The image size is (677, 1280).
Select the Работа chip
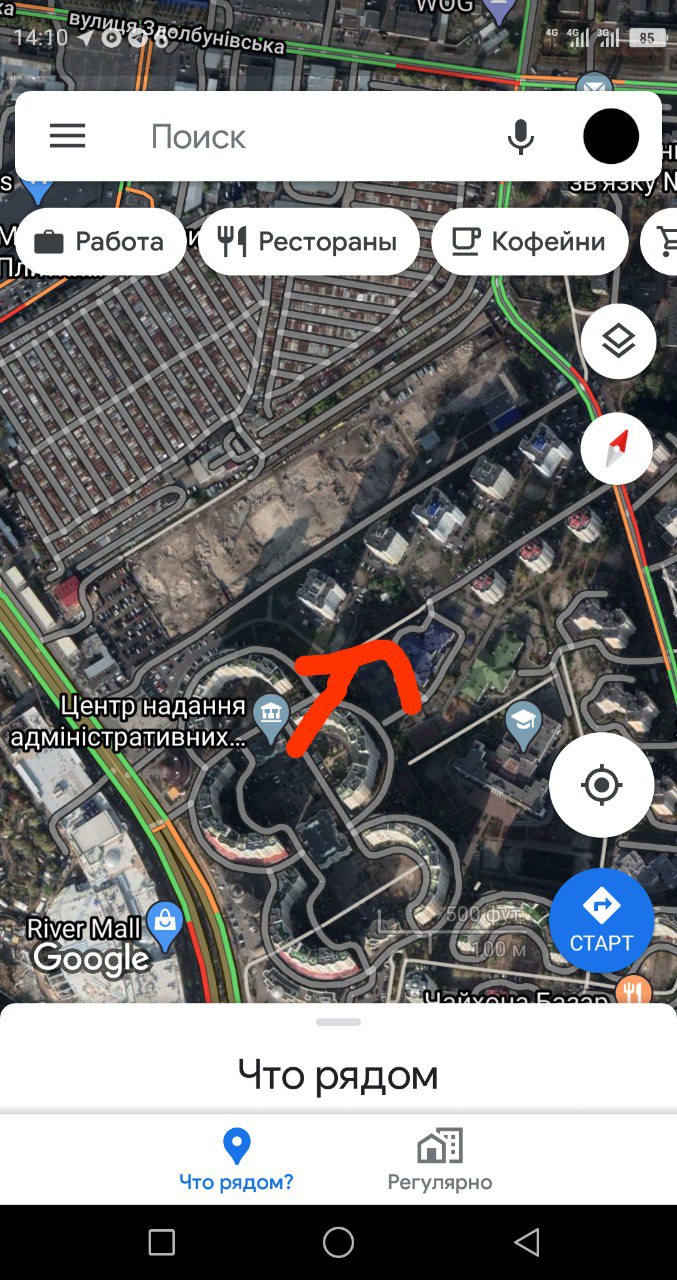100,242
